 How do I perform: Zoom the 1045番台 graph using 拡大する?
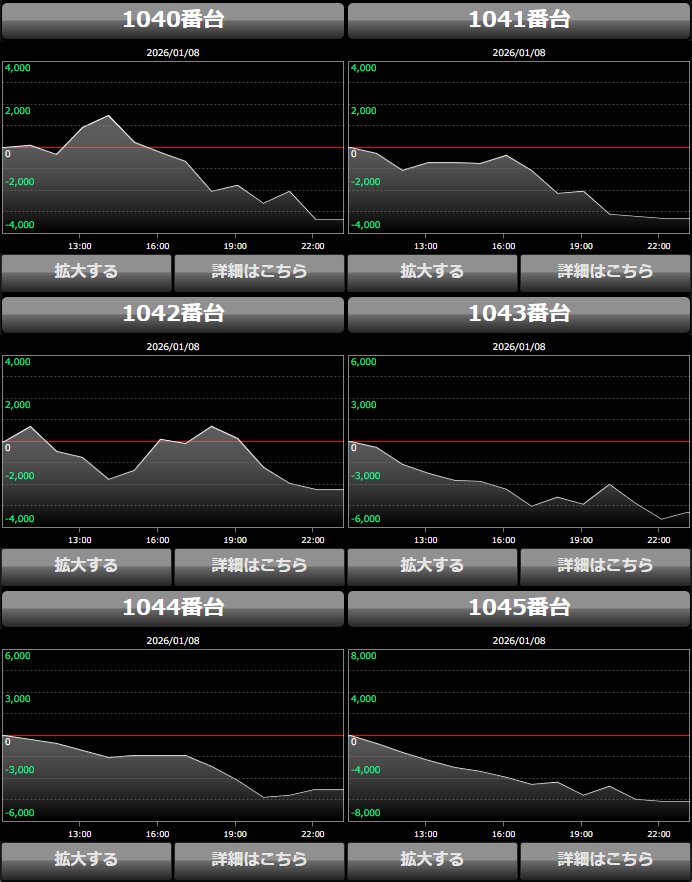click(x=433, y=860)
